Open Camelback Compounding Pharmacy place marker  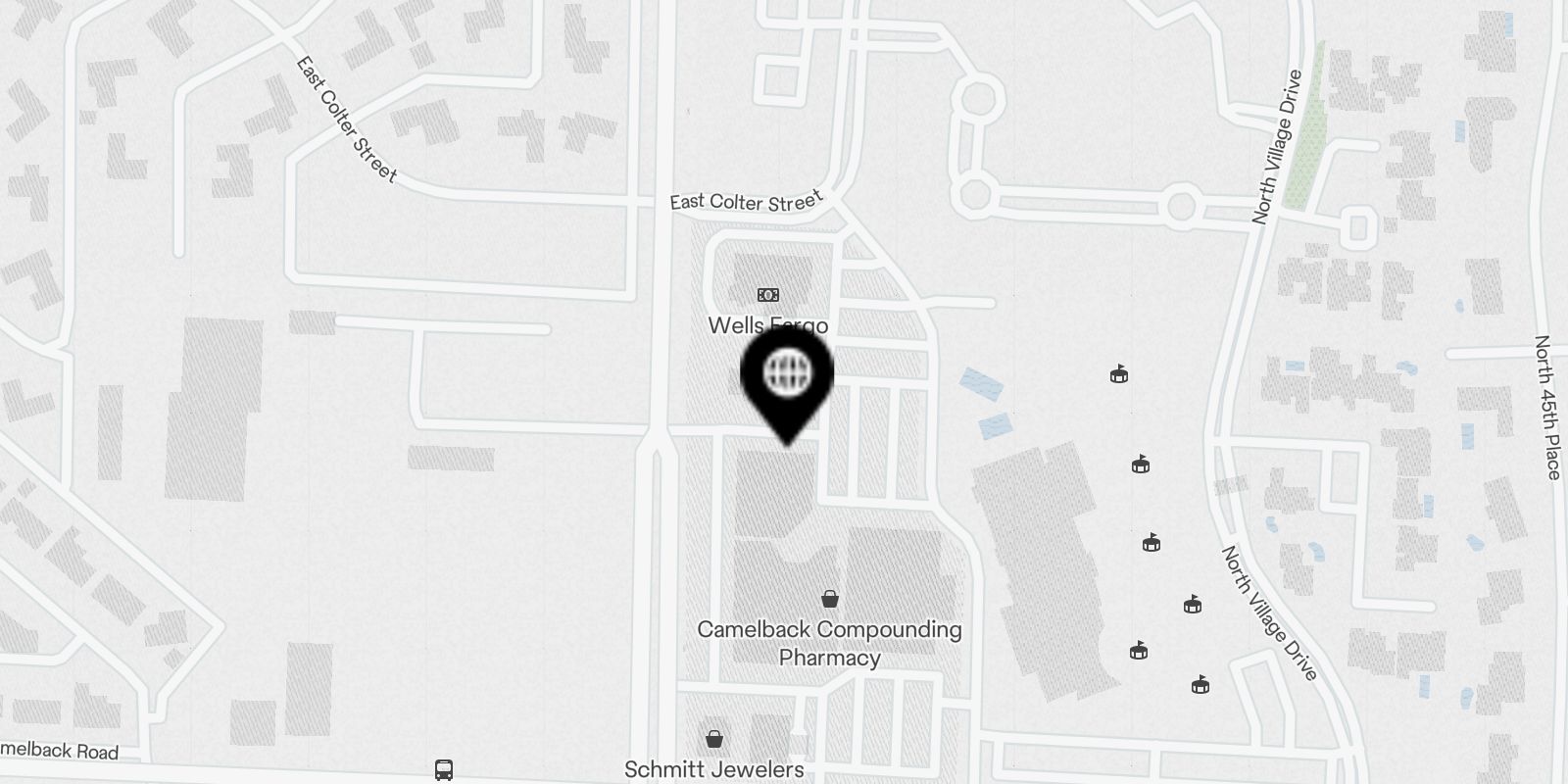[x=829, y=599]
